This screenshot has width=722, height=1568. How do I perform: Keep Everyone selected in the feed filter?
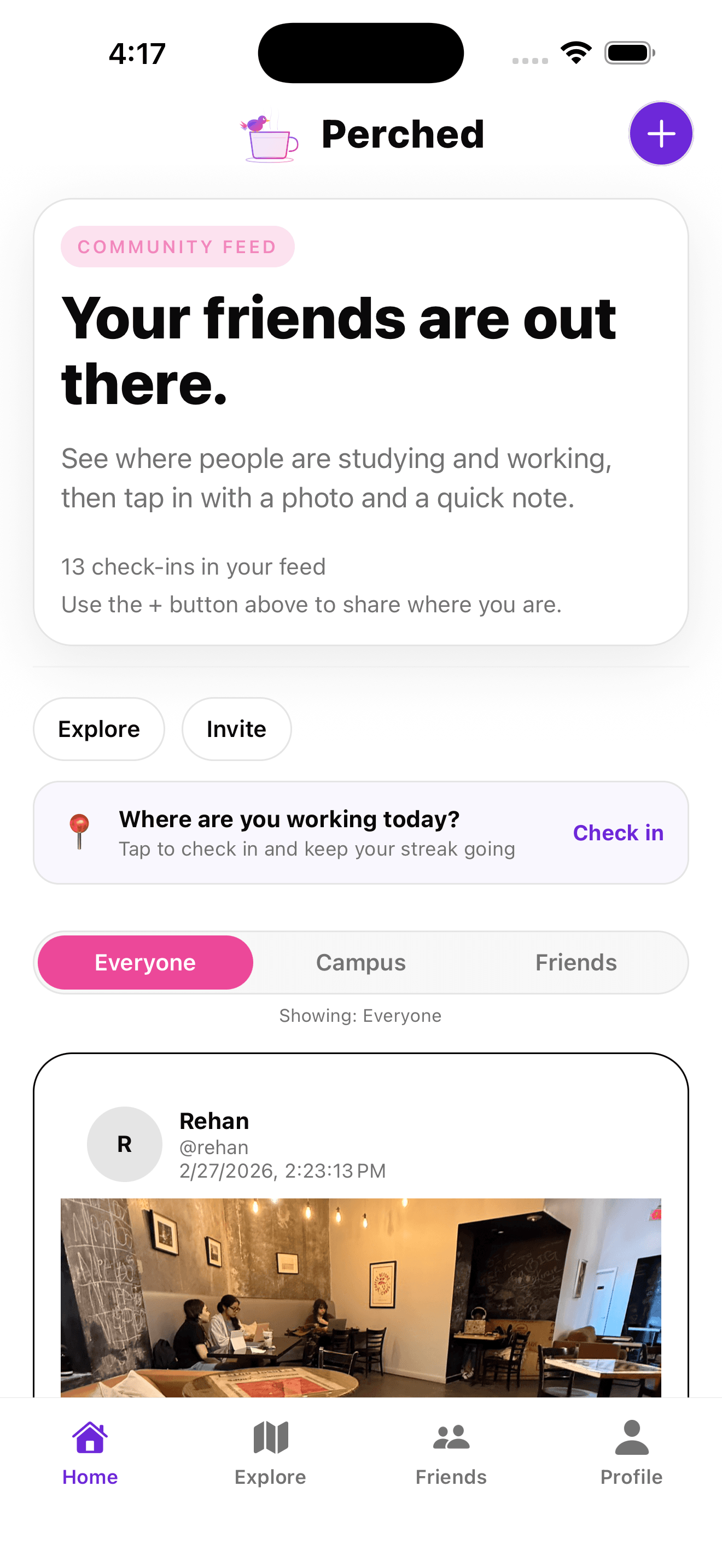pyautogui.click(x=144, y=962)
